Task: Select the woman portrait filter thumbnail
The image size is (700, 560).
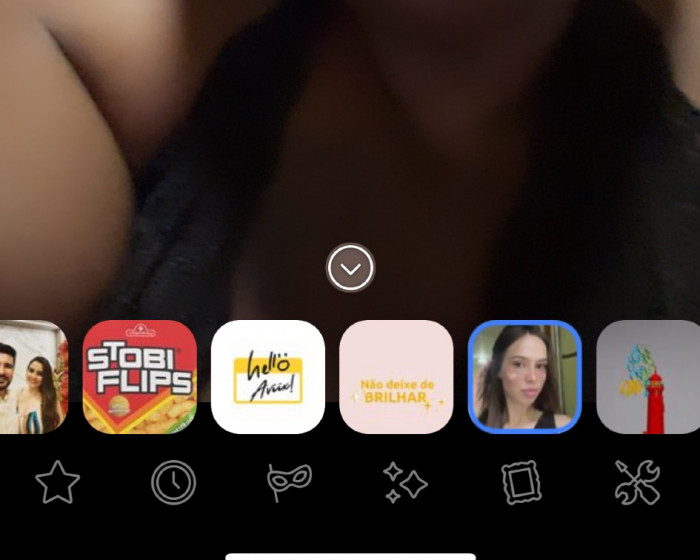Action: tap(524, 377)
